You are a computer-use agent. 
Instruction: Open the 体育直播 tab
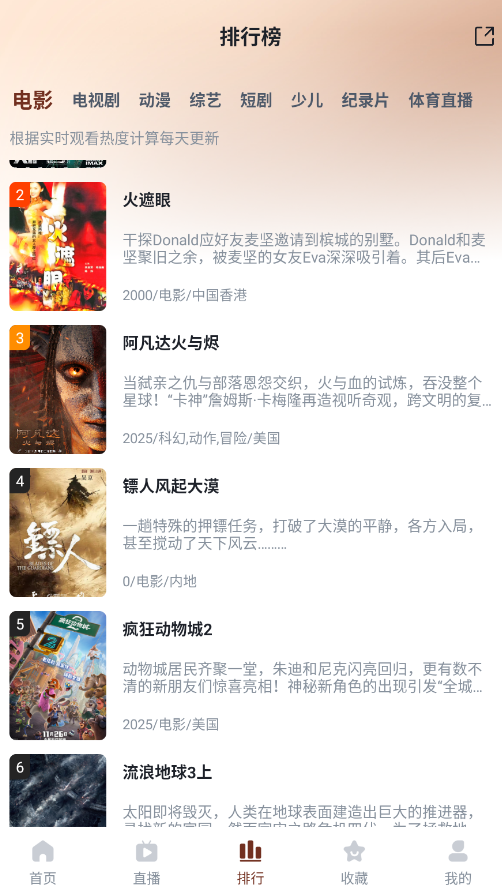[441, 101]
